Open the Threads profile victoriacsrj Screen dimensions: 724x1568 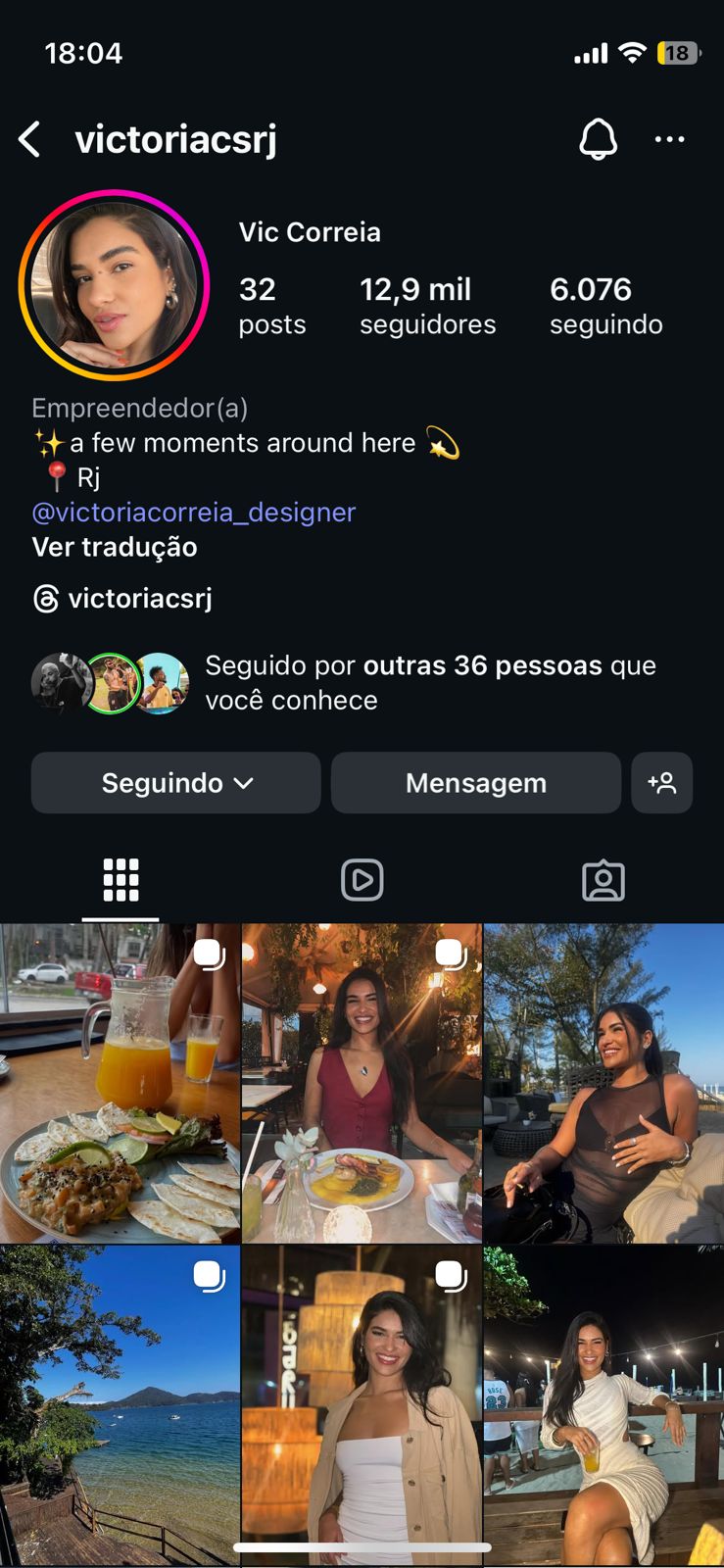[x=123, y=599]
